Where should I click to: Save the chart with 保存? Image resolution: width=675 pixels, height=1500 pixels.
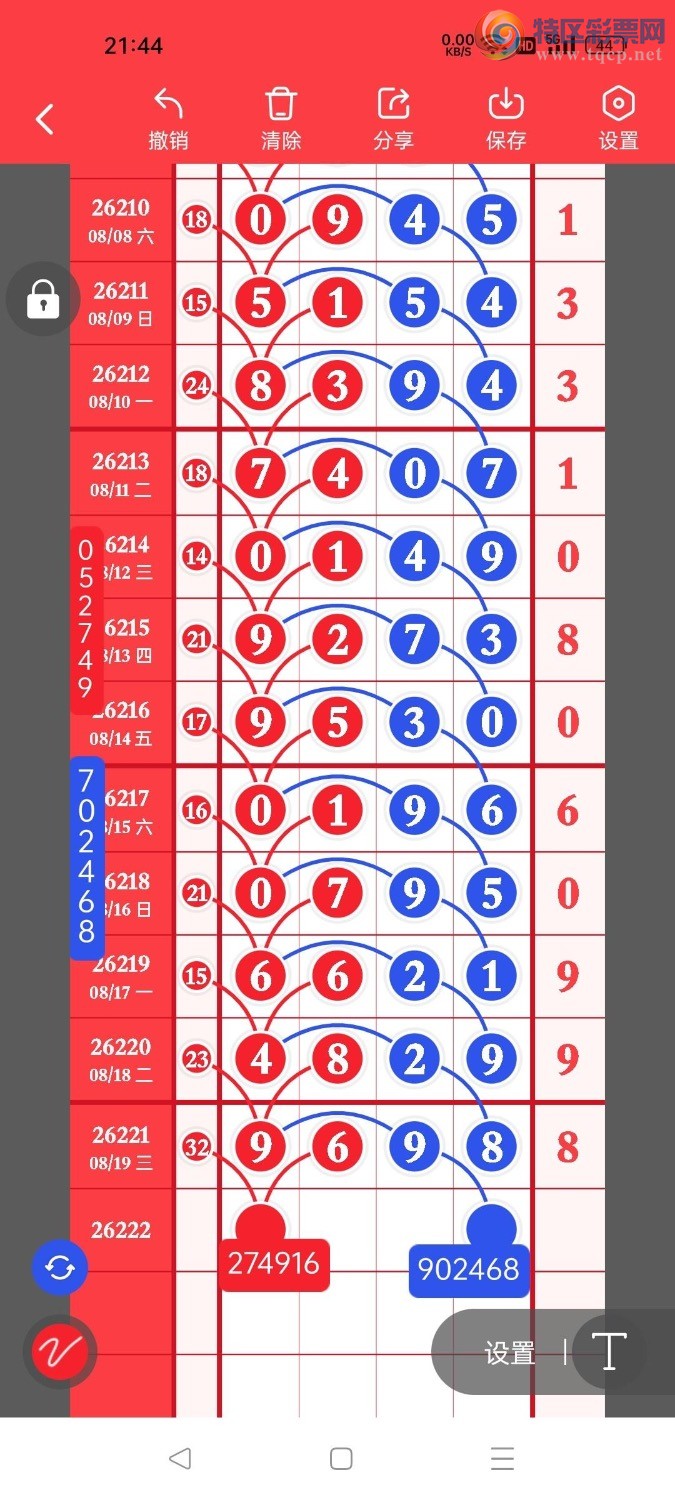click(x=506, y=119)
